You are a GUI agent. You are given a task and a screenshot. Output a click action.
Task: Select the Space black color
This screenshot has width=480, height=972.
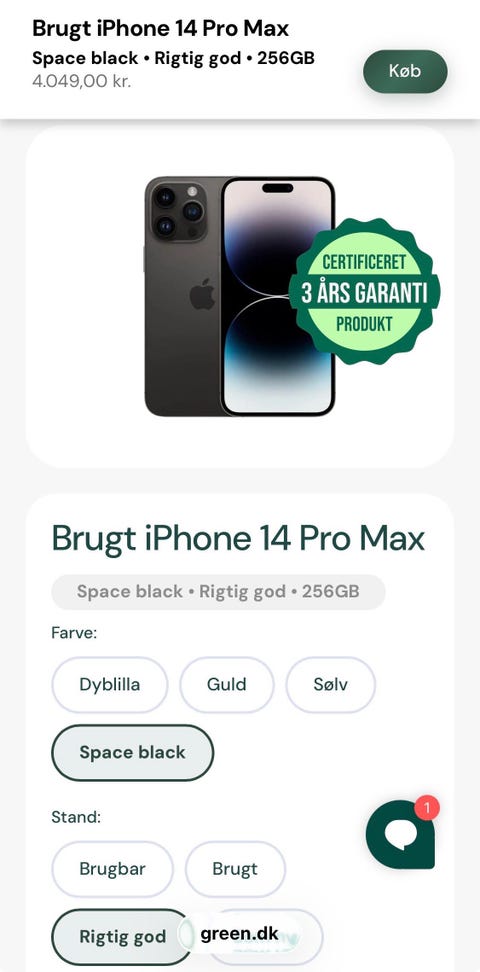pos(133,753)
